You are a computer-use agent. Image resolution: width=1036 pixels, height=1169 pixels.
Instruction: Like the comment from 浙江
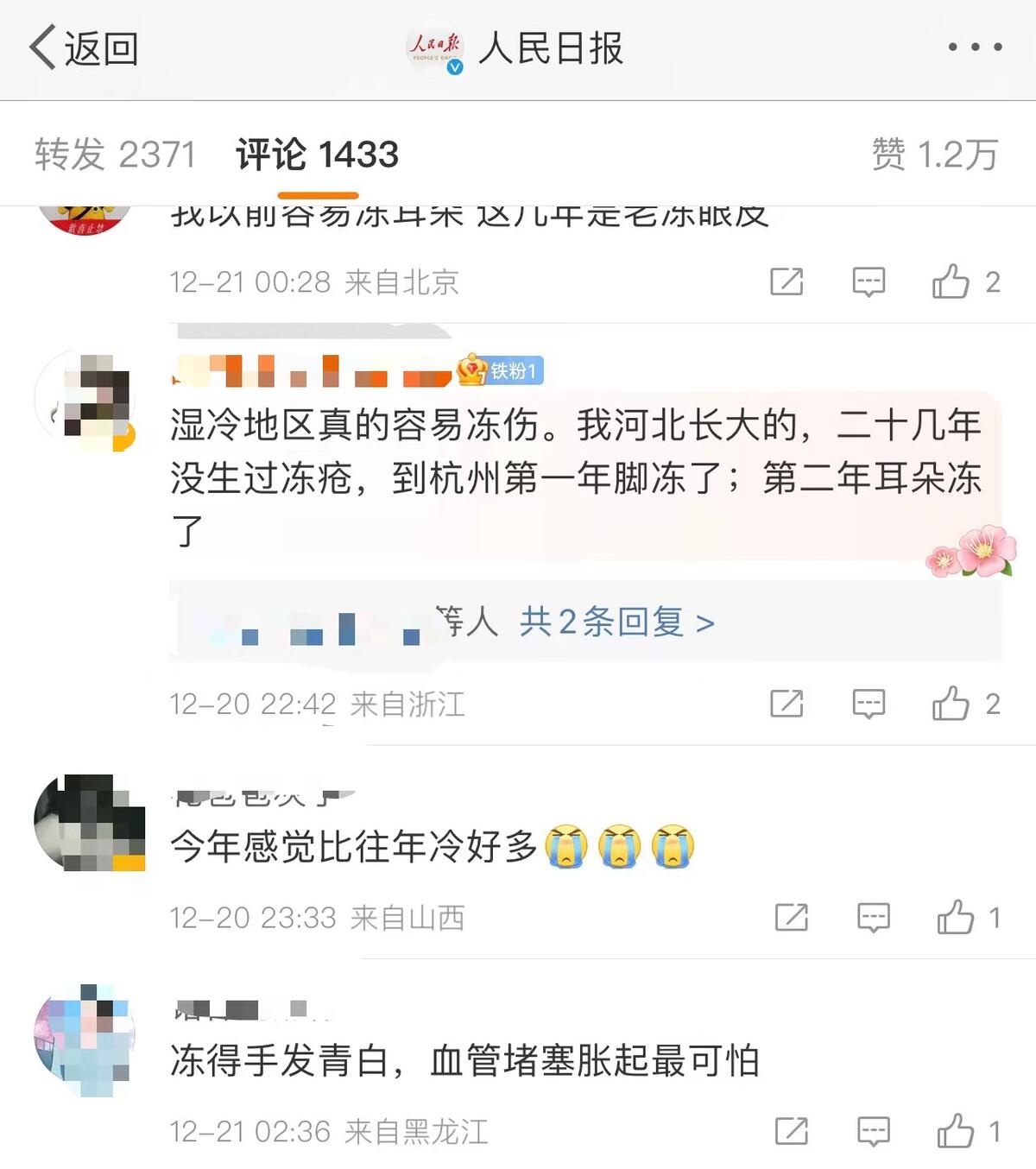(951, 704)
